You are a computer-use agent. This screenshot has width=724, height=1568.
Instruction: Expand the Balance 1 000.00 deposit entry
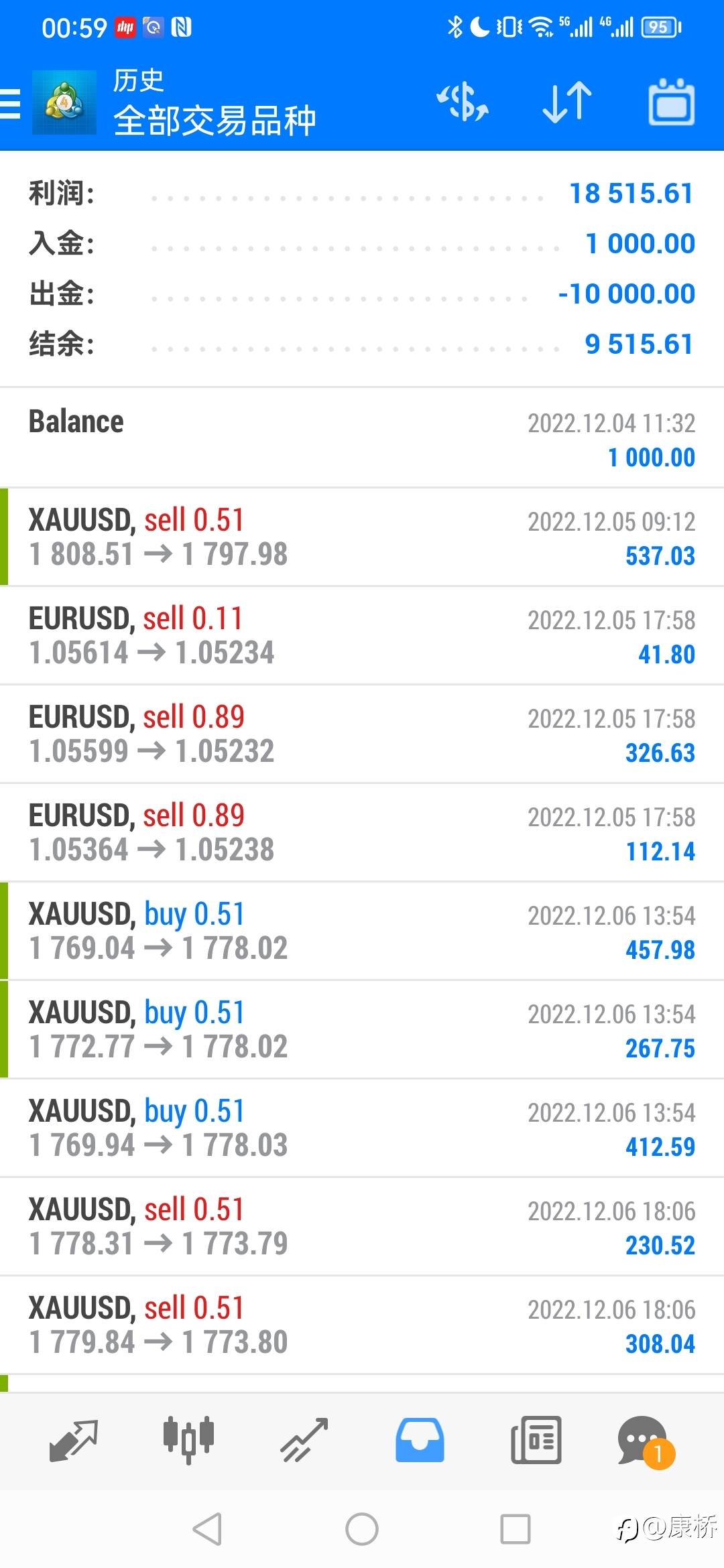pos(362,438)
